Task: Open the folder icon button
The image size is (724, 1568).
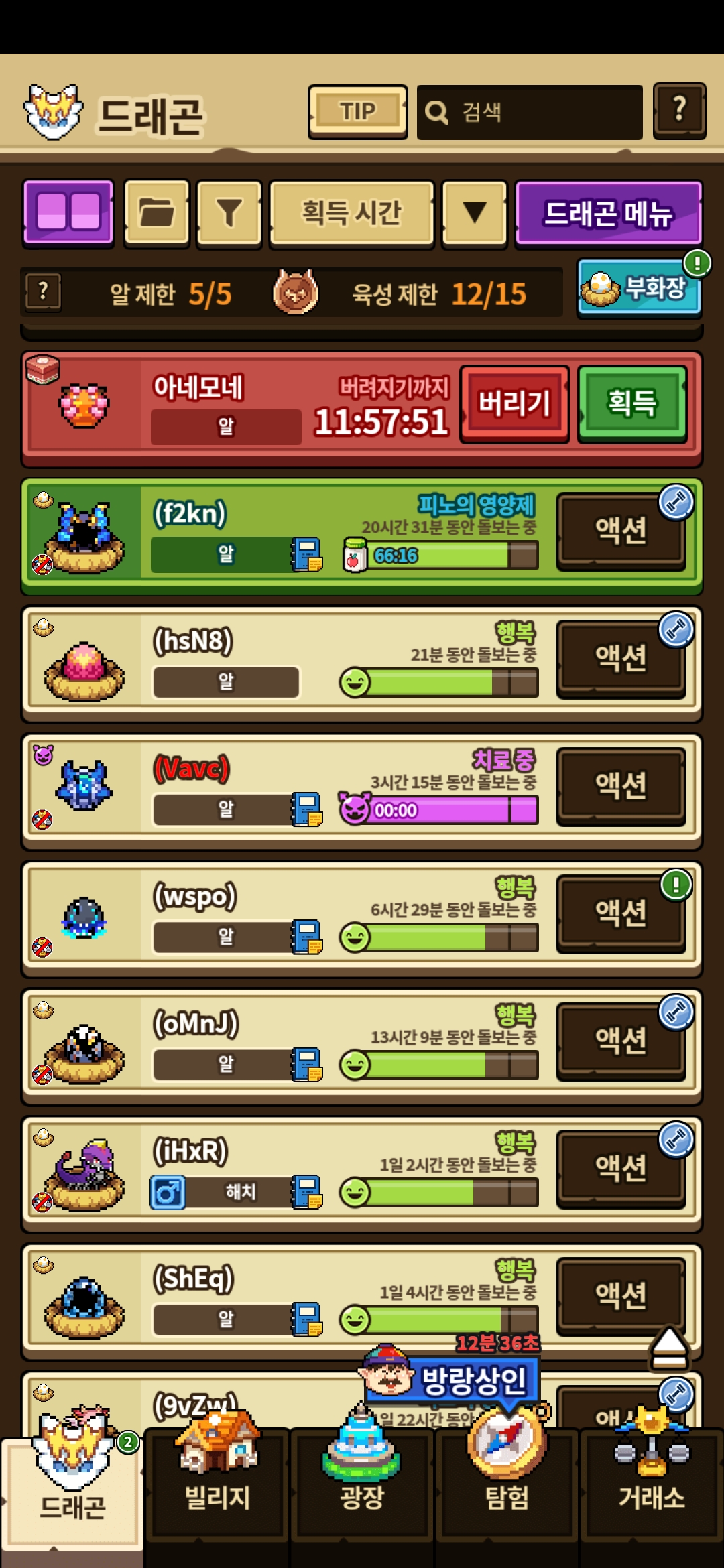Action: 157,212
